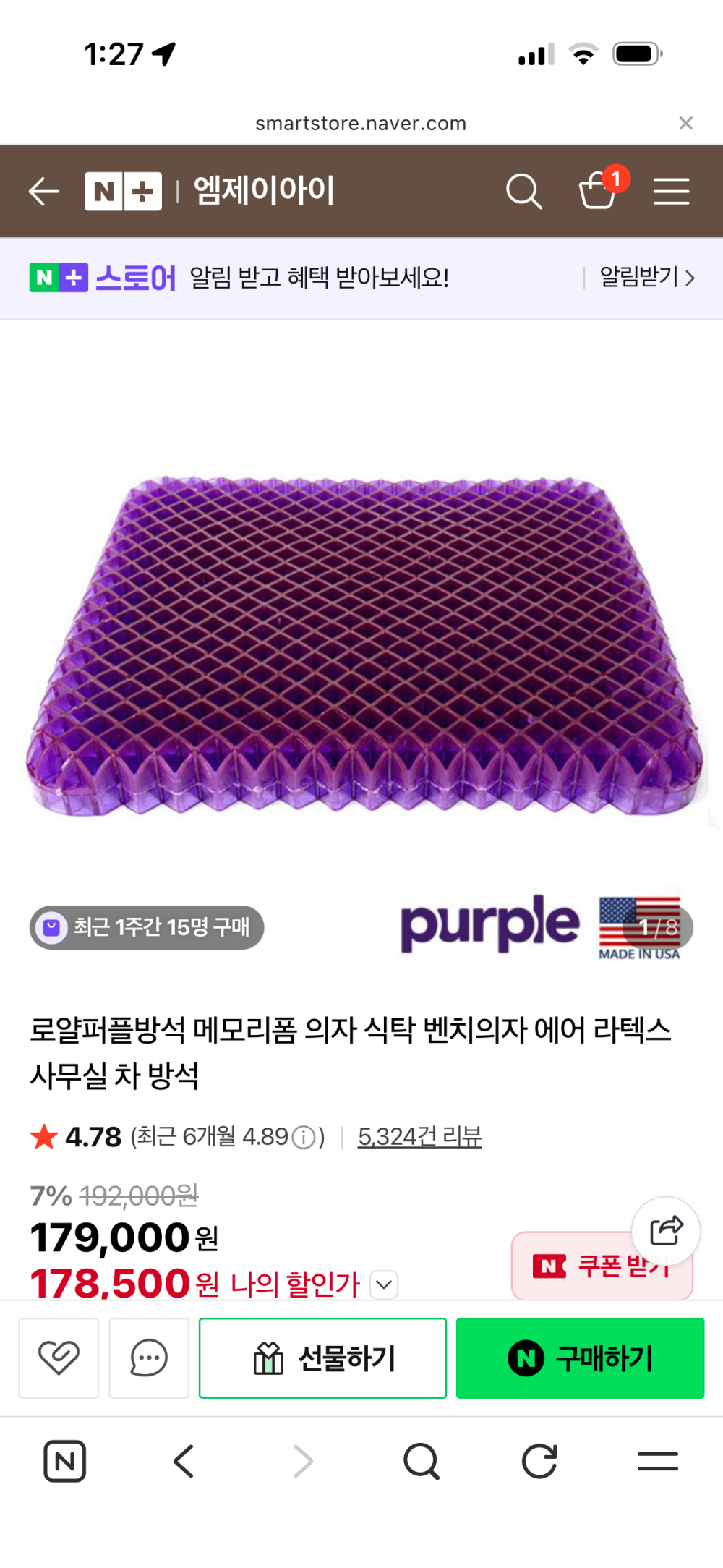View the purple cushion product image

[x=361, y=644]
